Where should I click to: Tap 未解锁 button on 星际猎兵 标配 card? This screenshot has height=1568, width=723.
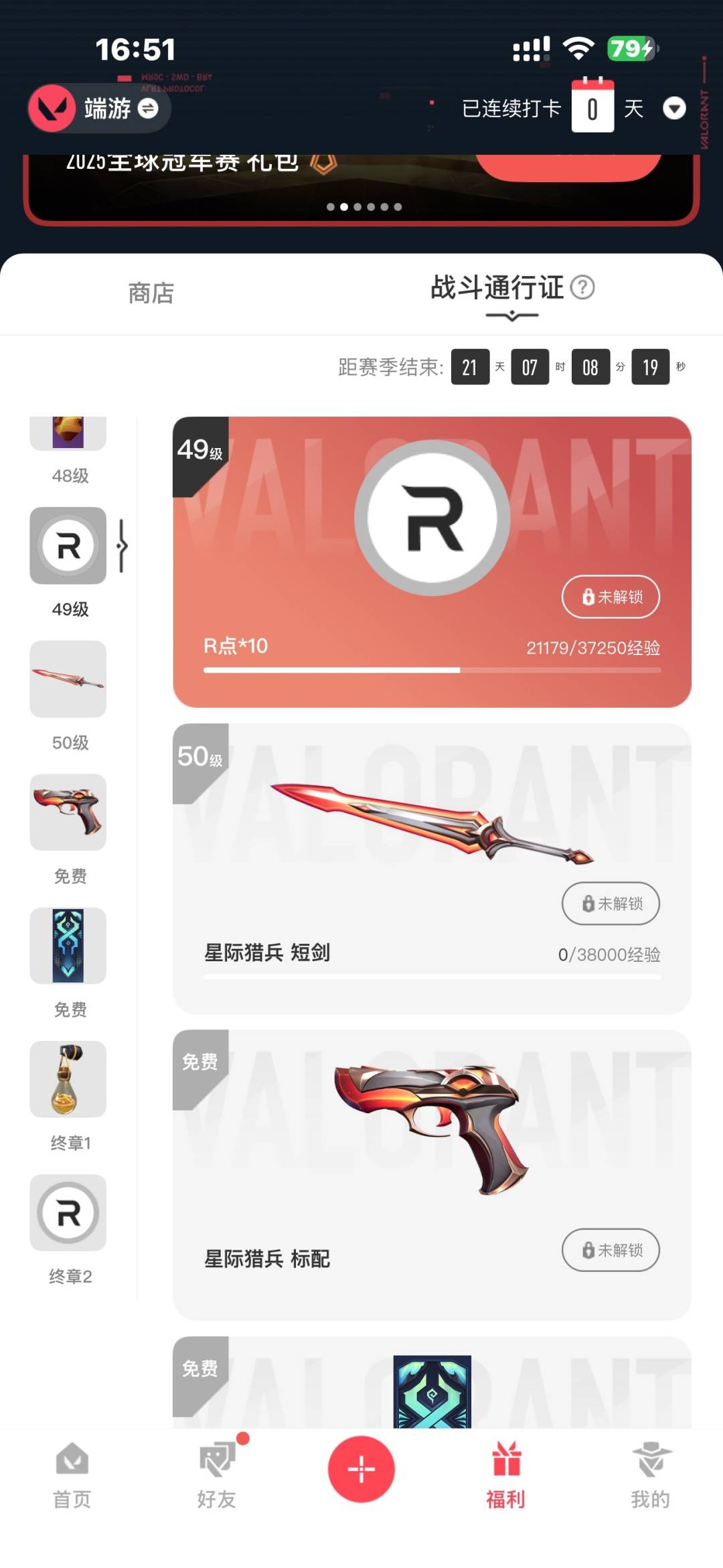(611, 1250)
